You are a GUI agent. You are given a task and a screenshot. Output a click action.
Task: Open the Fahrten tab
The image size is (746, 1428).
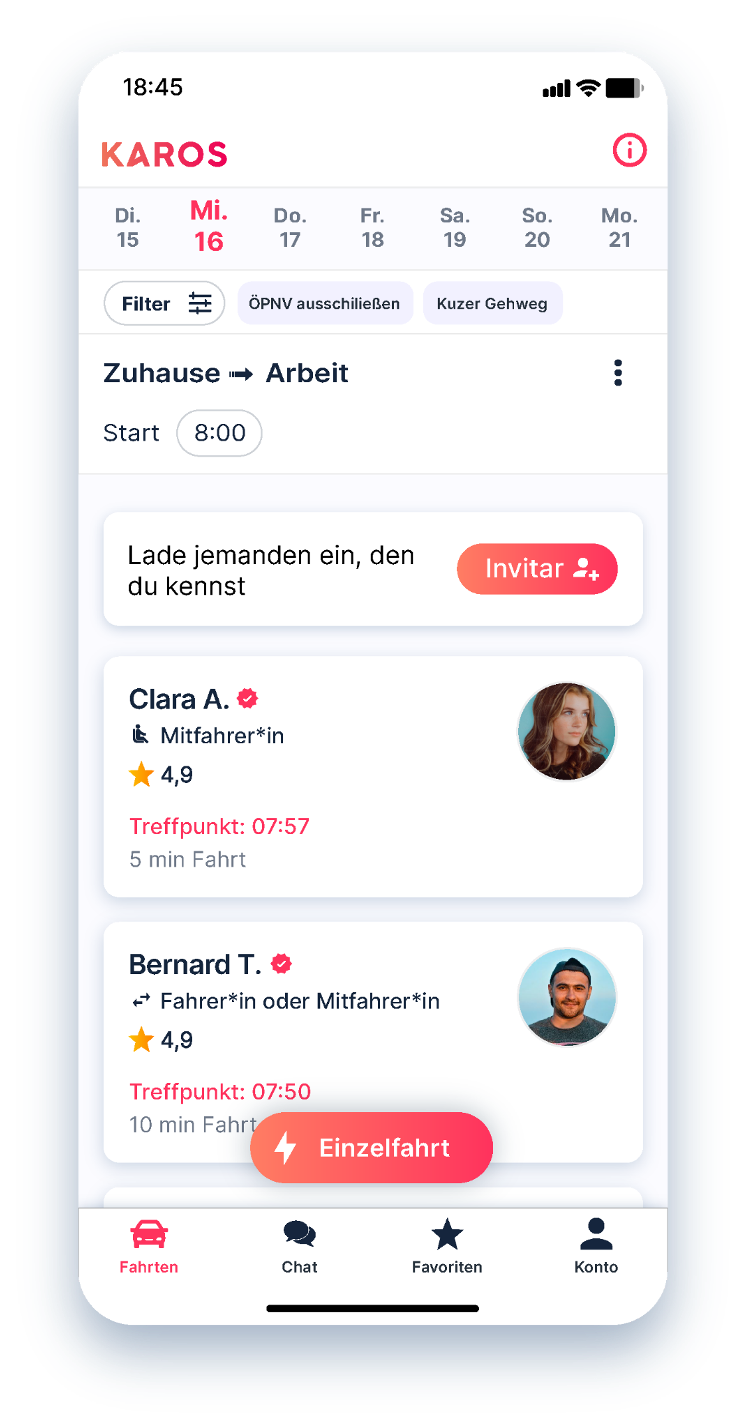149,1247
